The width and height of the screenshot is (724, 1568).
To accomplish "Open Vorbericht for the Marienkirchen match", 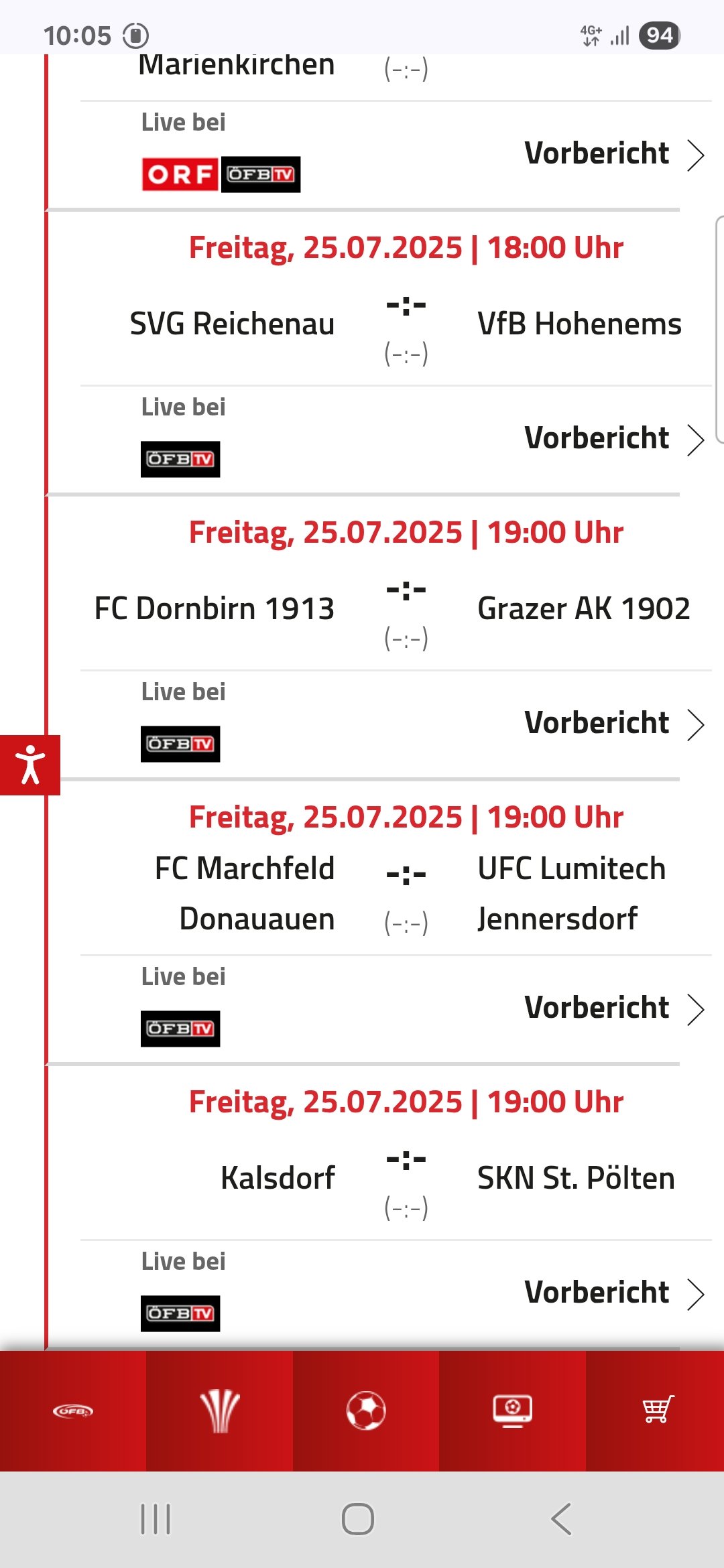I will [x=614, y=154].
